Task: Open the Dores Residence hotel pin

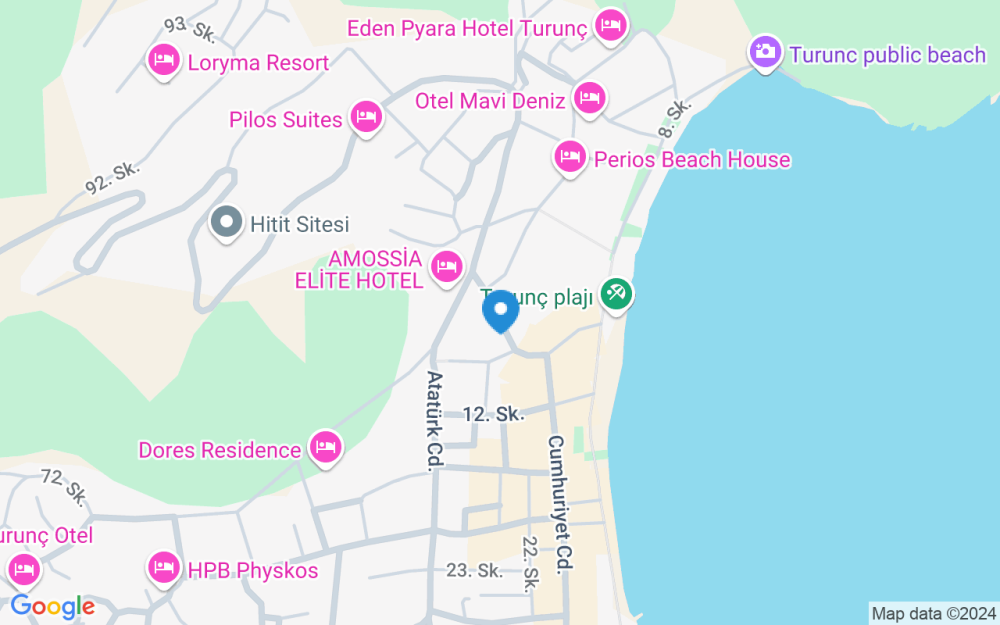Action: point(326,448)
